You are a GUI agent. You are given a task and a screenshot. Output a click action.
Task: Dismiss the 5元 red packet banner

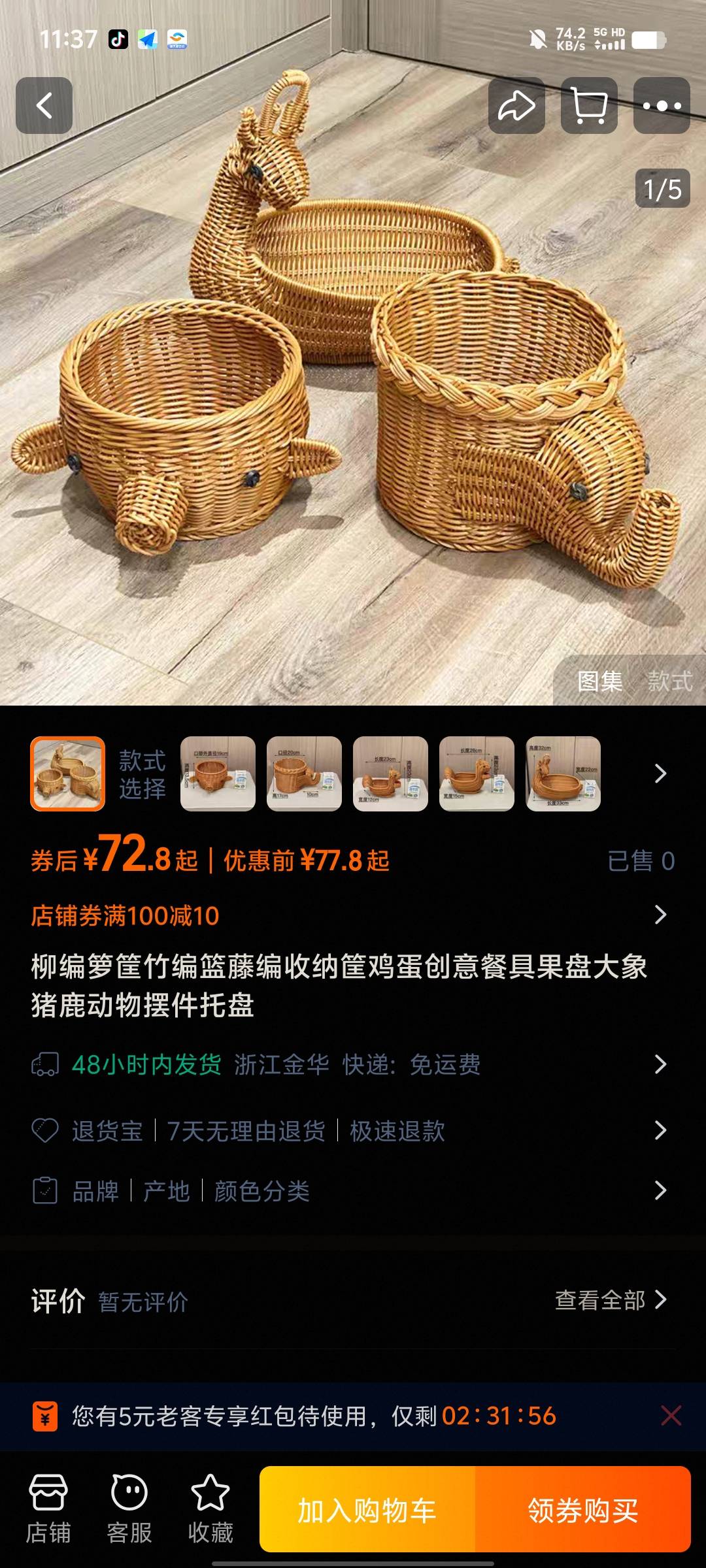[x=671, y=1416]
